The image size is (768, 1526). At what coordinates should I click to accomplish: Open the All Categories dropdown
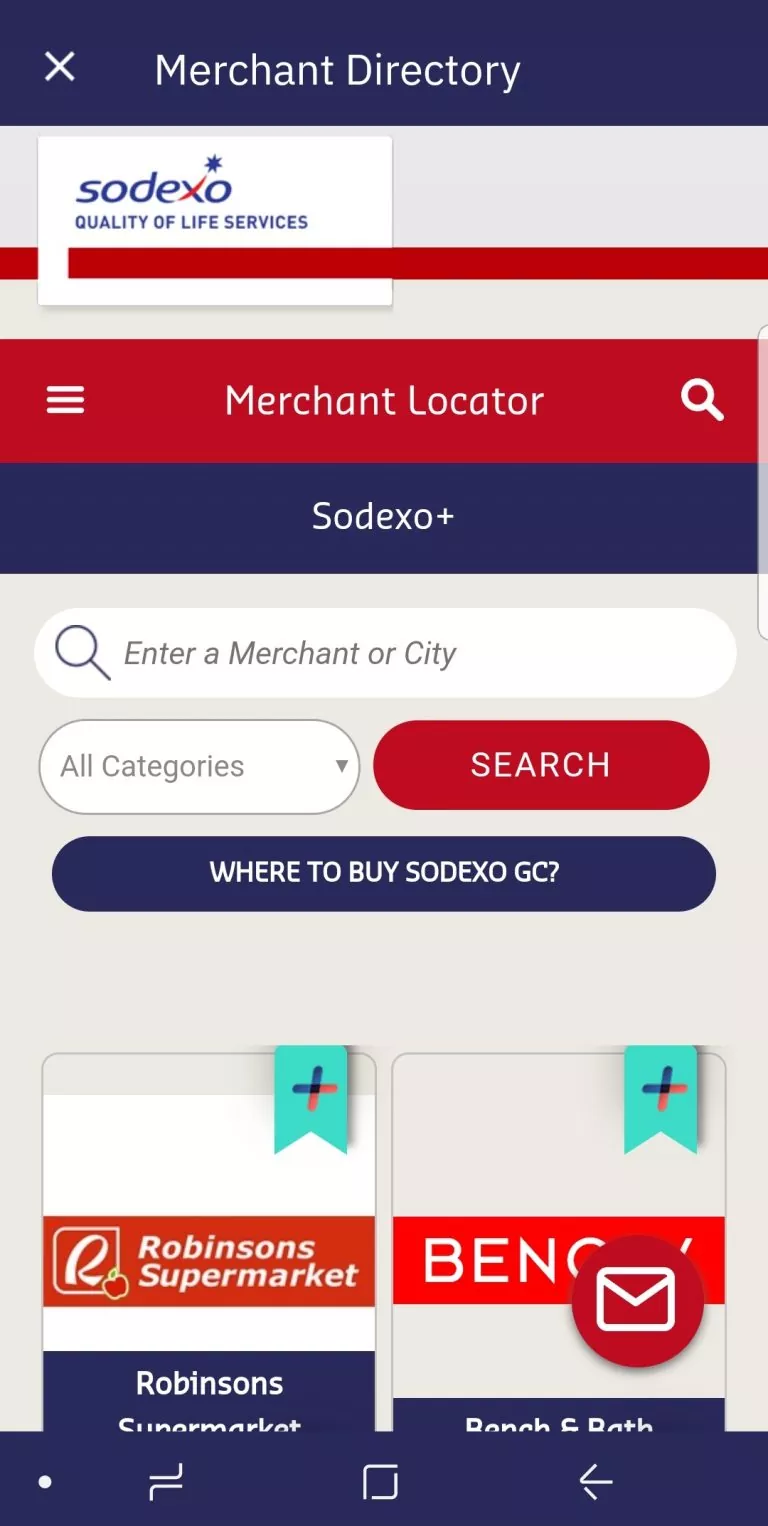198,765
